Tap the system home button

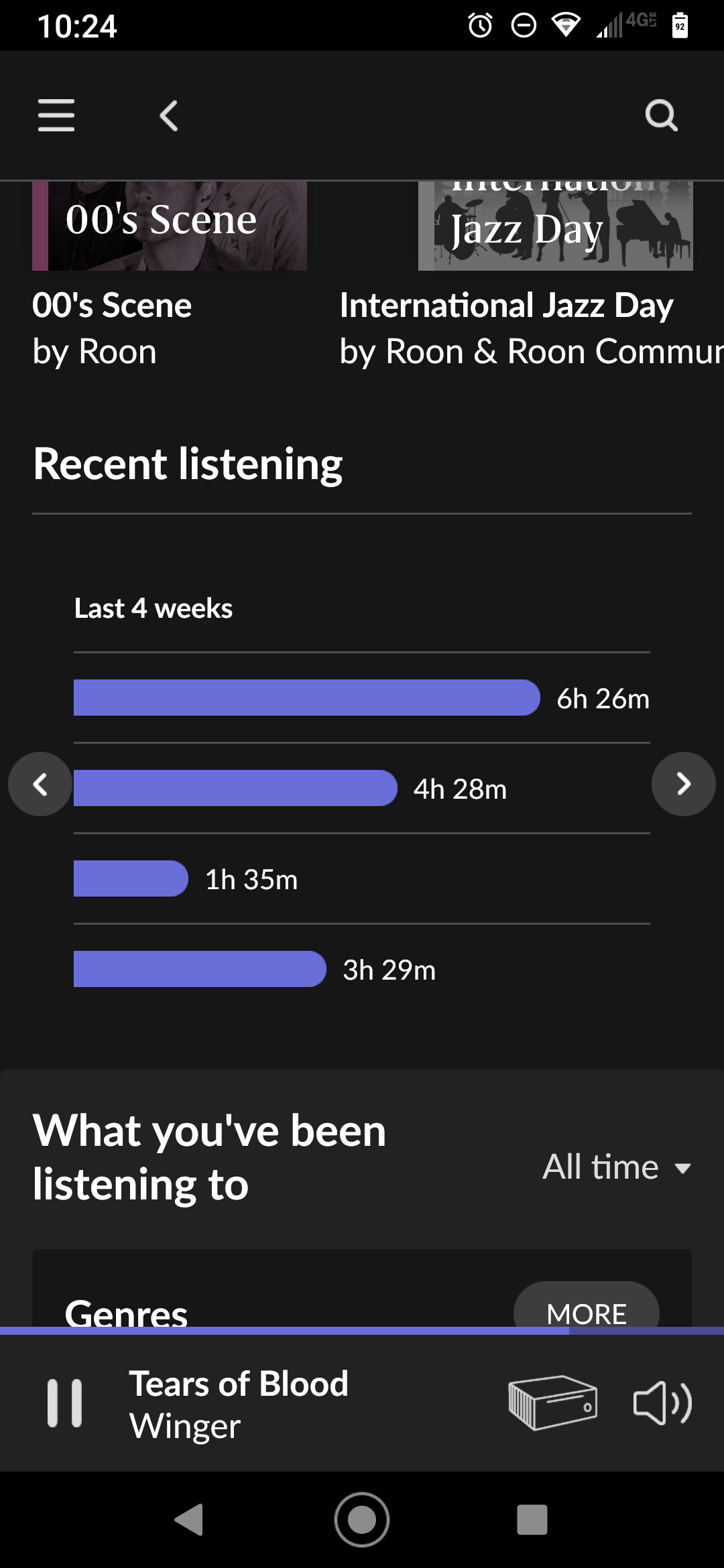click(362, 1520)
